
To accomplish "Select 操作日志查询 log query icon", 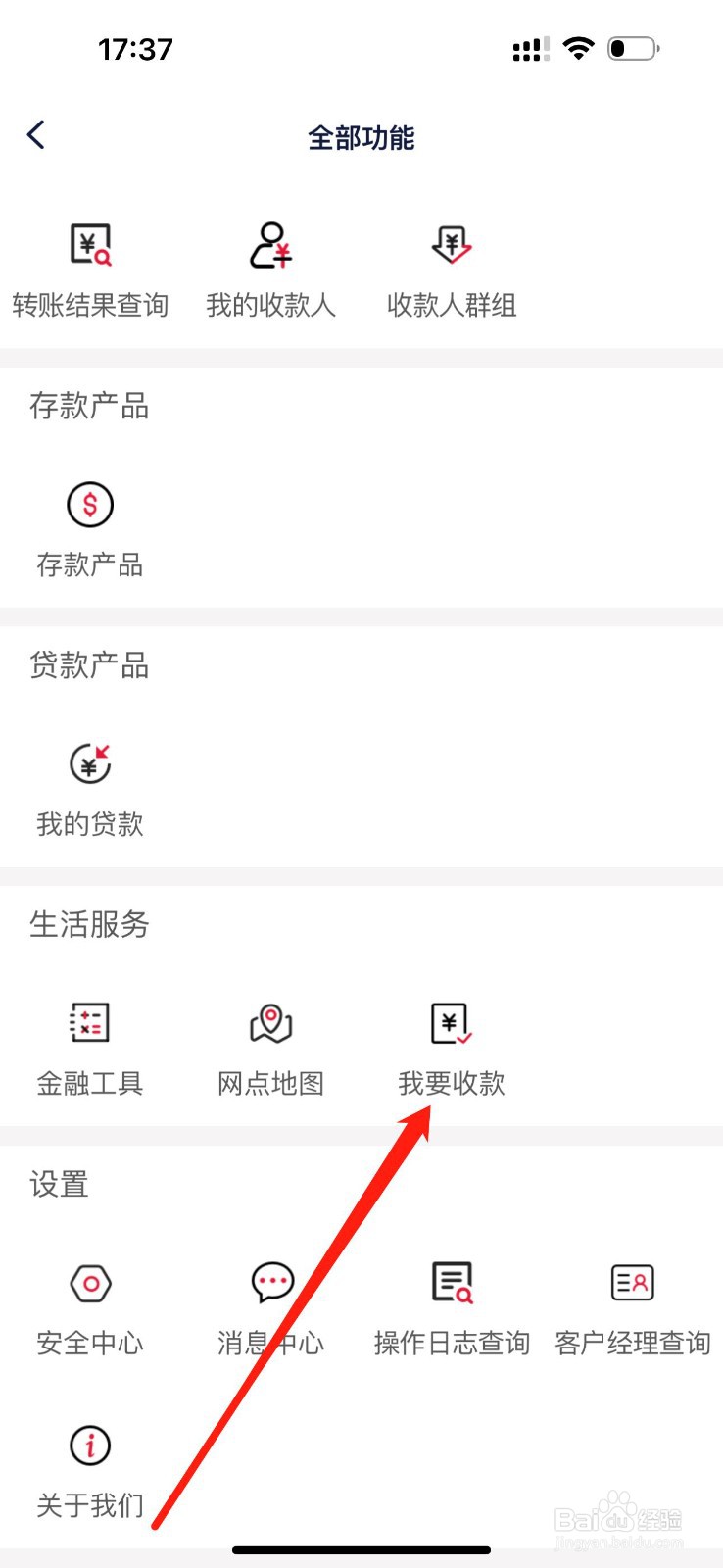I will (x=450, y=1281).
